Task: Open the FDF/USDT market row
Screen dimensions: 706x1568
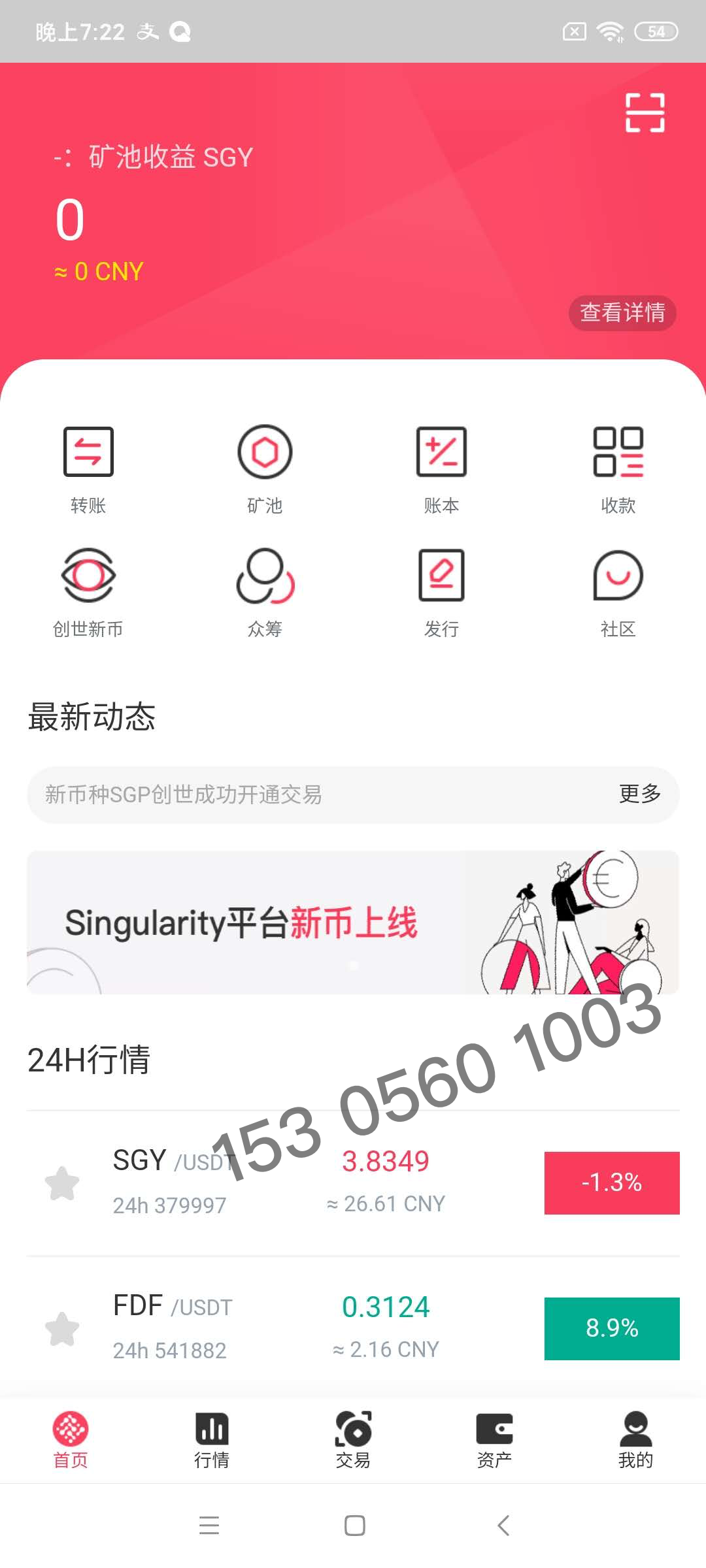Action: tap(353, 1328)
